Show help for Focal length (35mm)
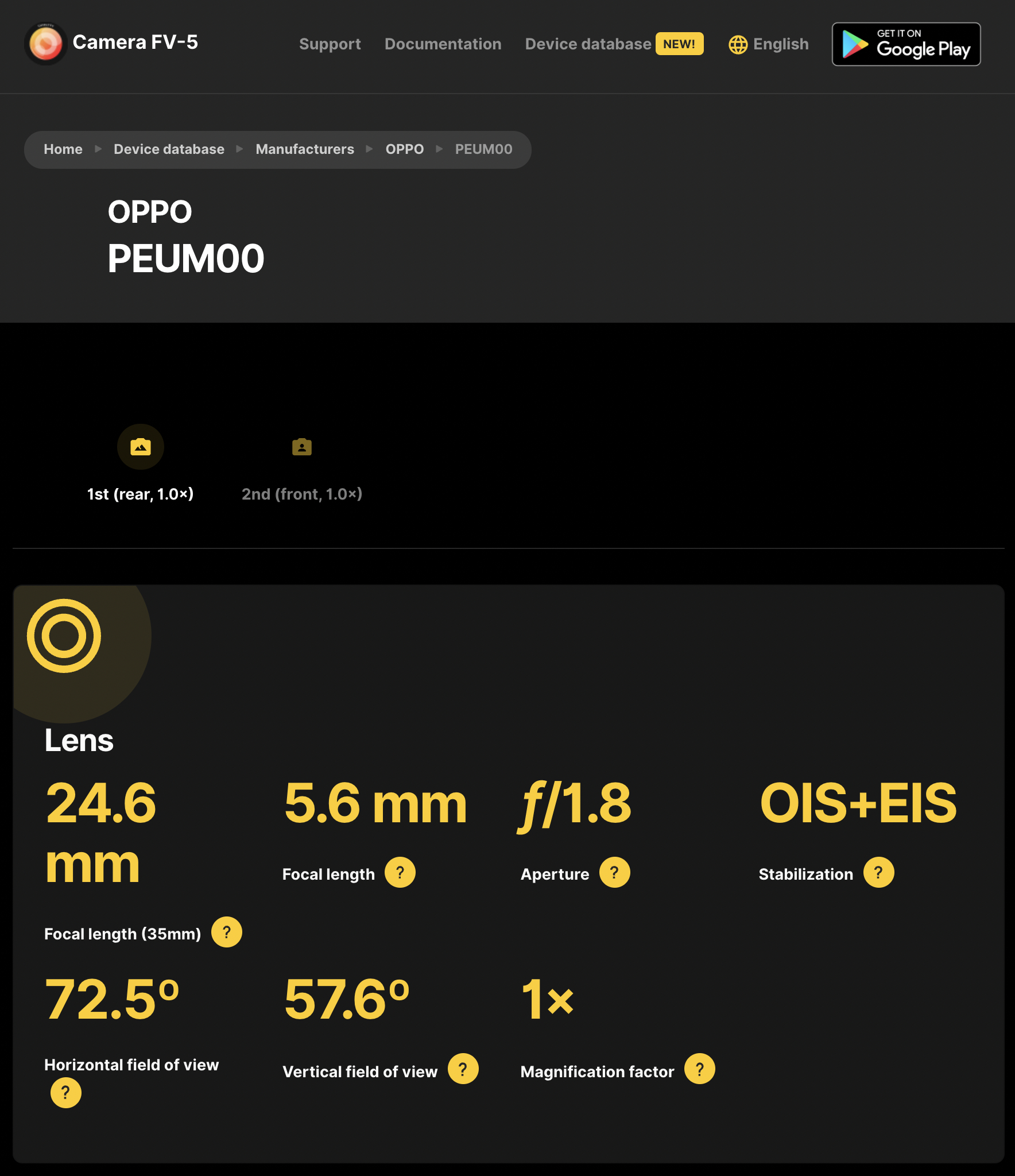1015x1176 pixels. pos(227,932)
